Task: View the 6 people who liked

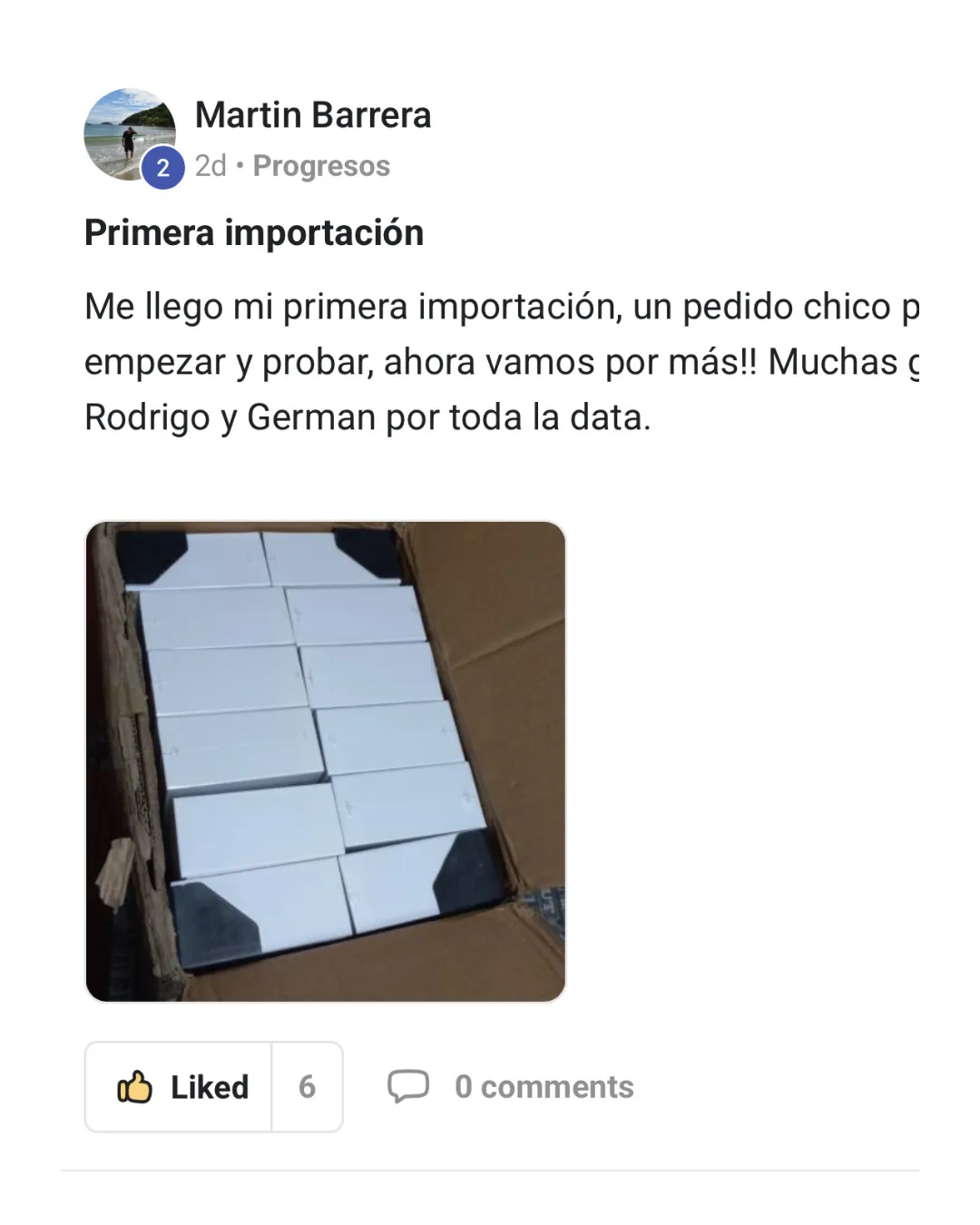Action: pyautogui.click(x=307, y=1086)
